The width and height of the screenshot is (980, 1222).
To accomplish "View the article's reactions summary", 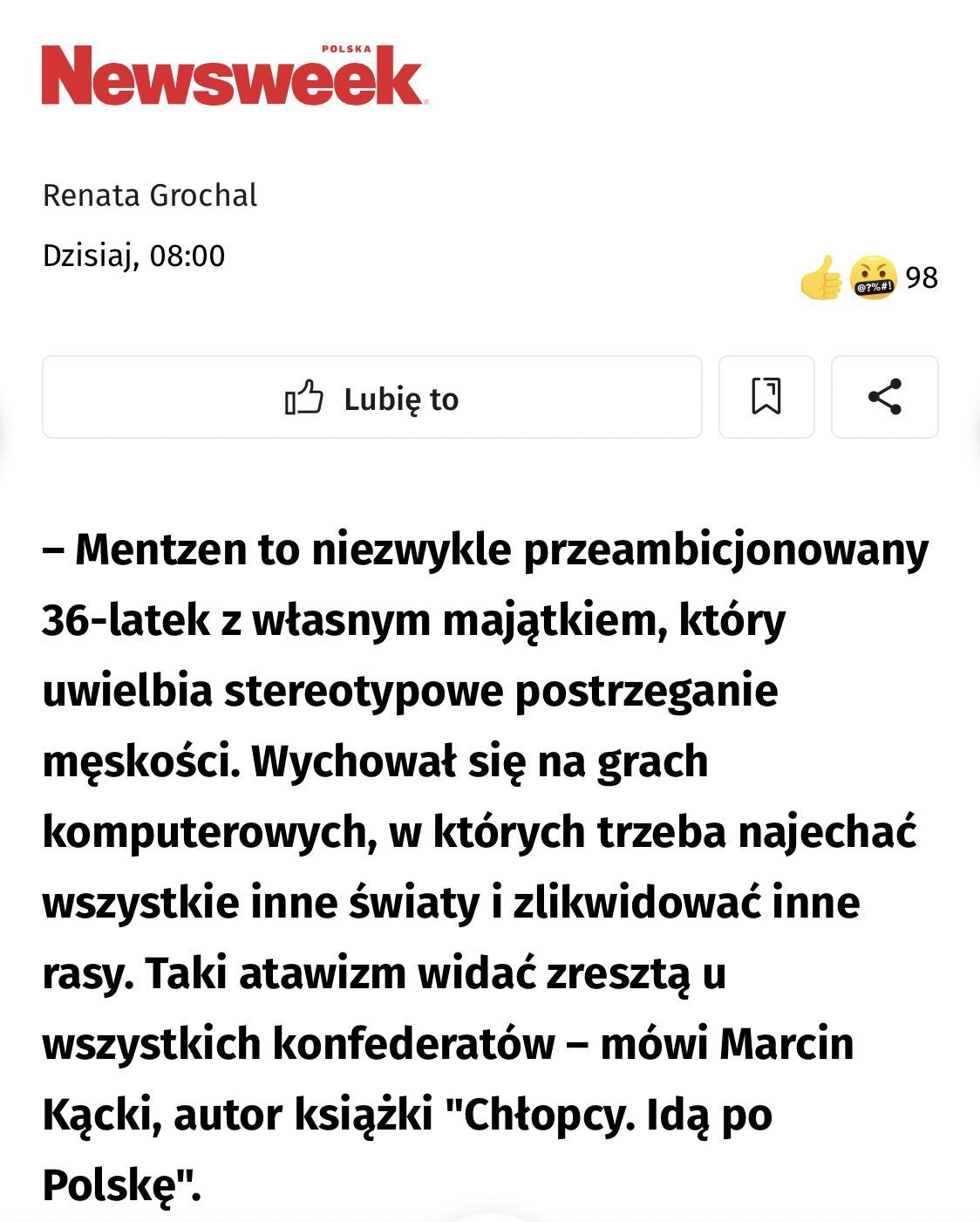I will pos(868,278).
